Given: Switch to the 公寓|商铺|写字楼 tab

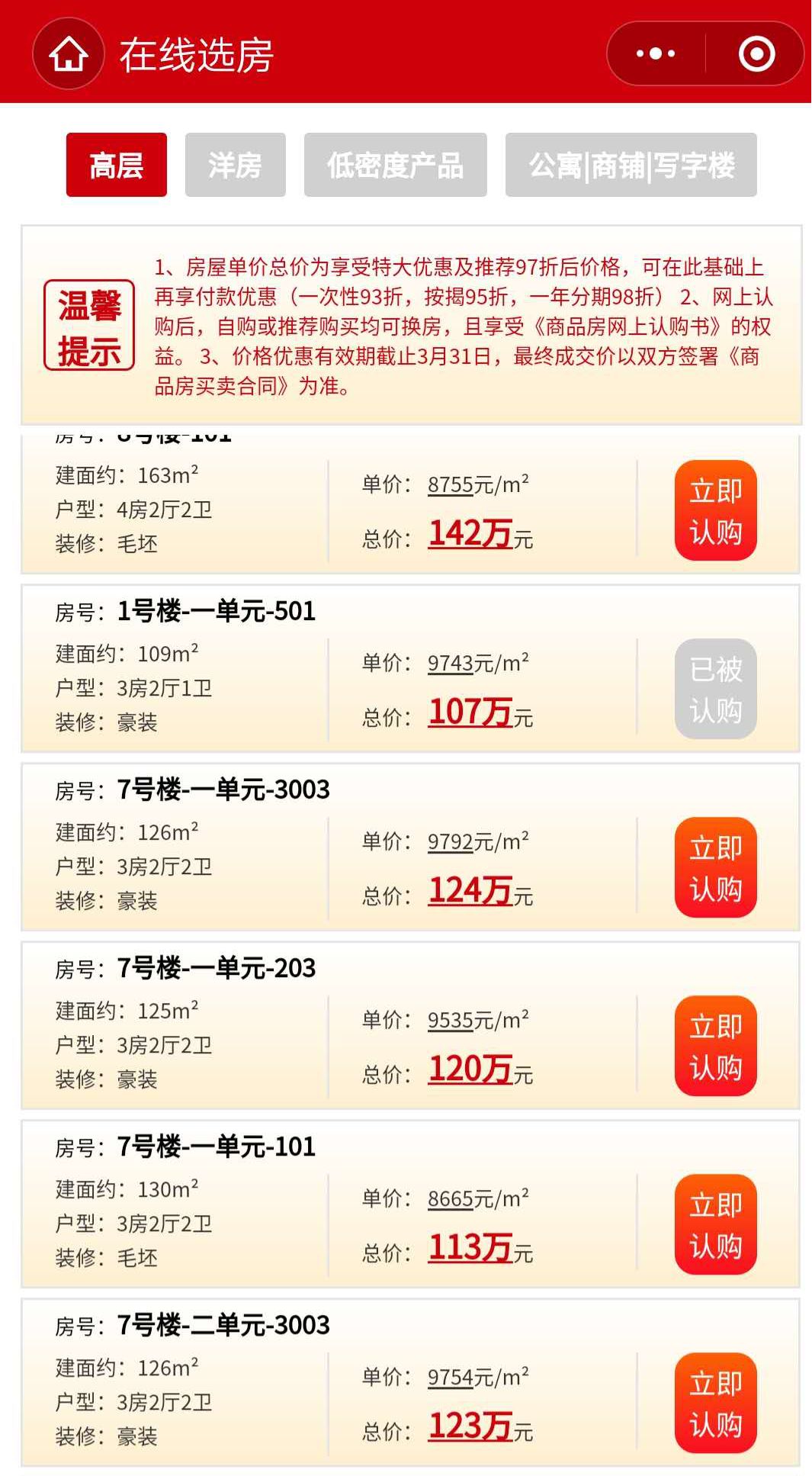Looking at the screenshot, I should point(631,165).
